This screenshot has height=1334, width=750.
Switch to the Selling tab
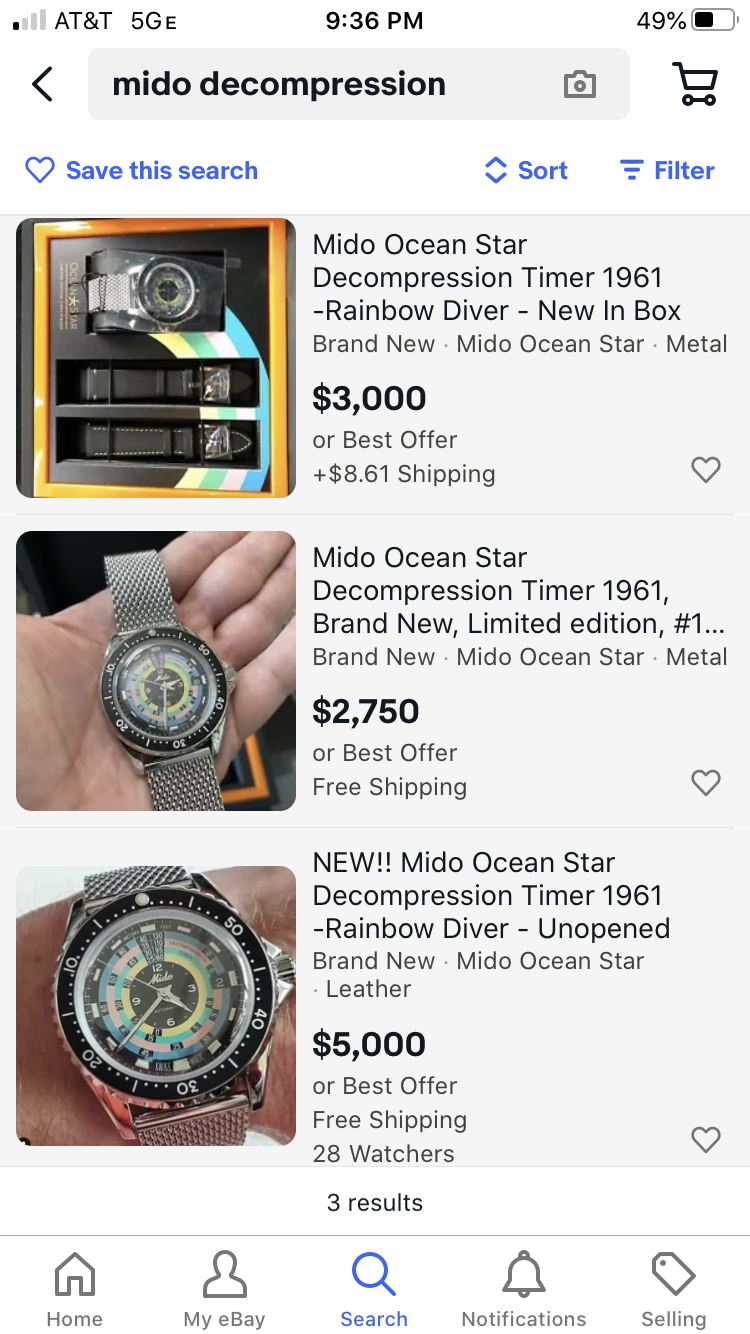tap(673, 1290)
